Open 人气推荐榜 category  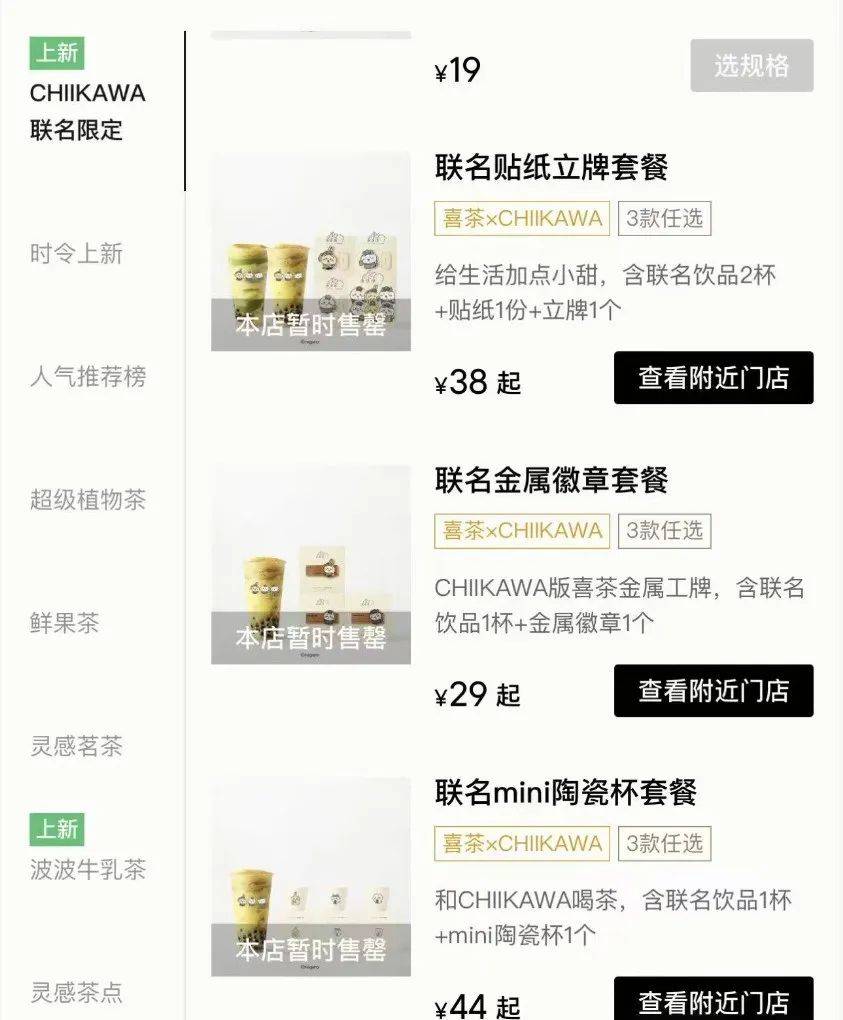coord(87,377)
